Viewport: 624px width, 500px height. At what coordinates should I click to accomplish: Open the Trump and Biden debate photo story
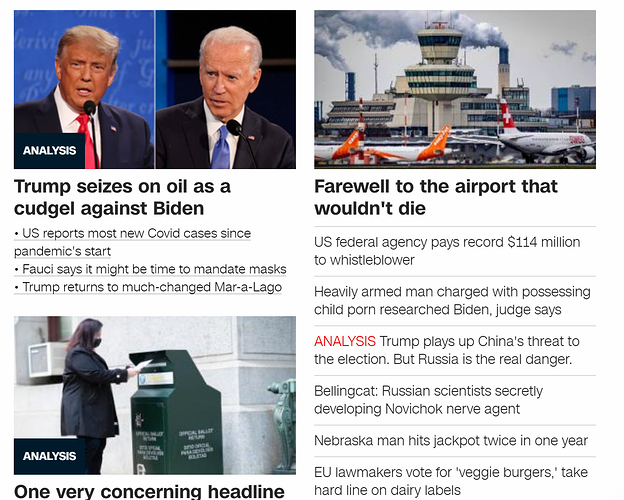[x=154, y=89]
